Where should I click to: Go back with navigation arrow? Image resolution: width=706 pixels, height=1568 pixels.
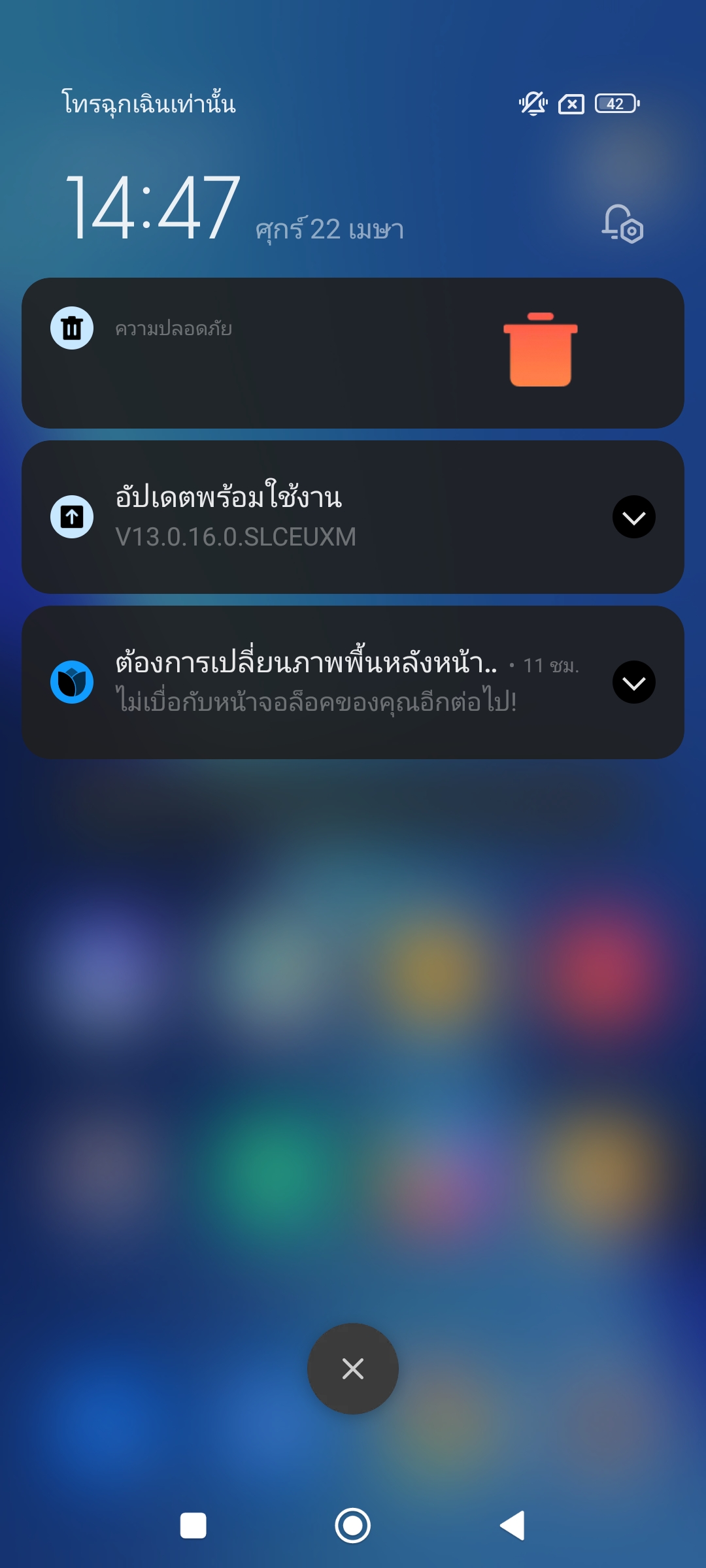(x=513, y=1526)
